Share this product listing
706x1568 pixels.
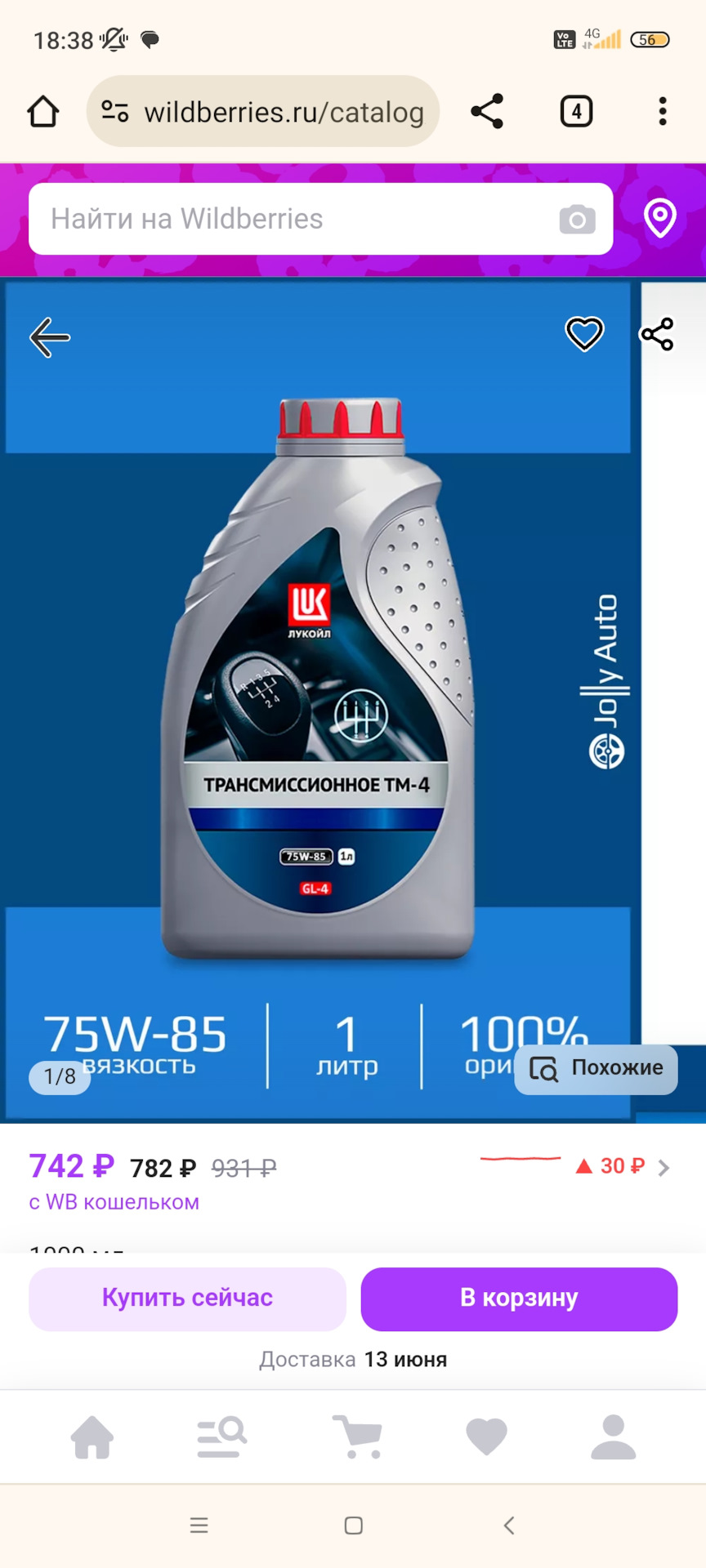(x=657, y=335)
